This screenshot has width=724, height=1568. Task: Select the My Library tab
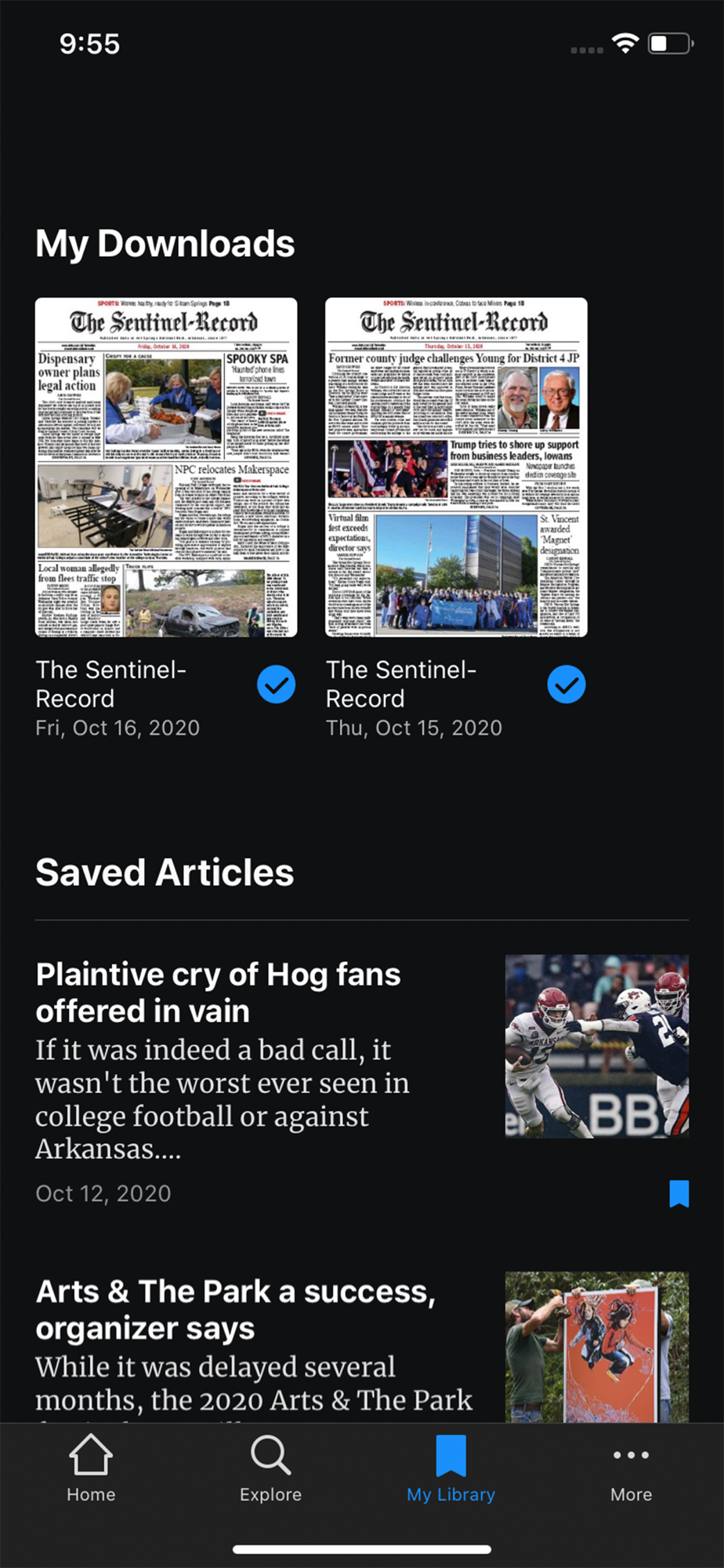tap(451, 1468)
